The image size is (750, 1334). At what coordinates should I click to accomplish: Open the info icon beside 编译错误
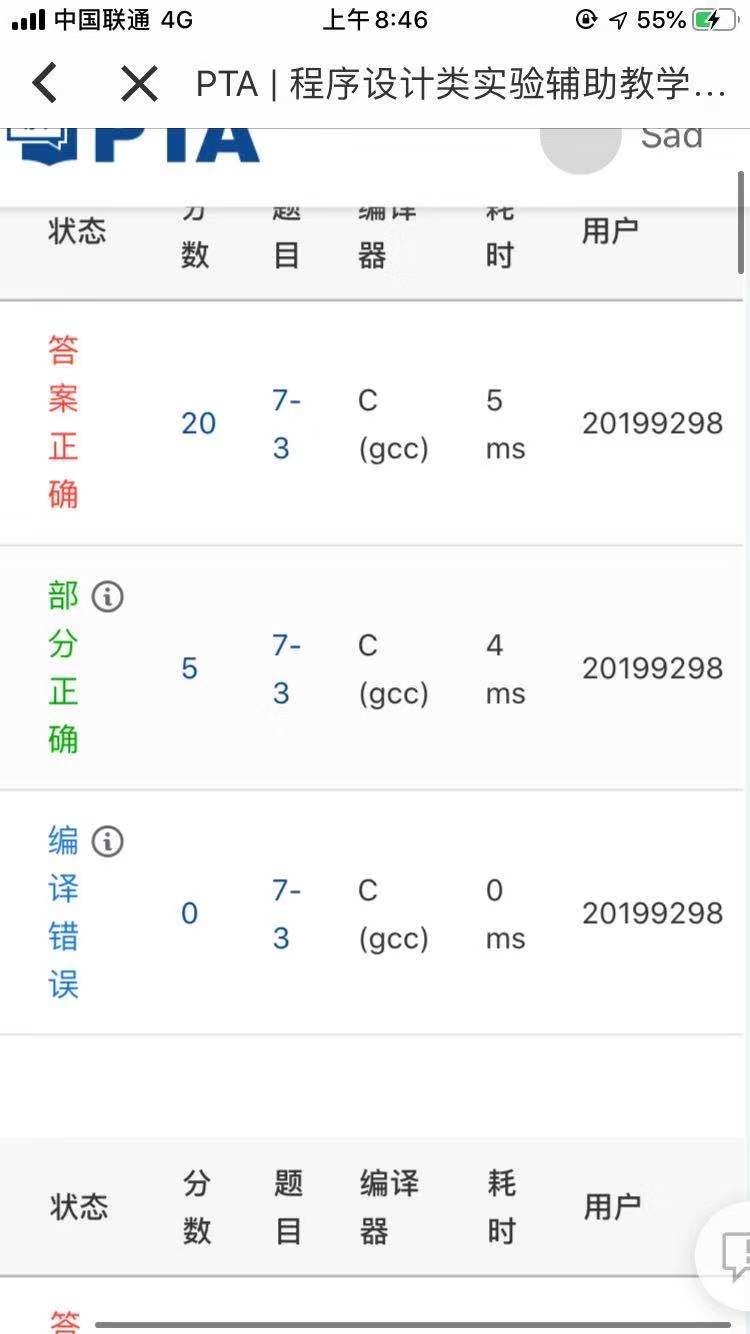coord(107,842)
